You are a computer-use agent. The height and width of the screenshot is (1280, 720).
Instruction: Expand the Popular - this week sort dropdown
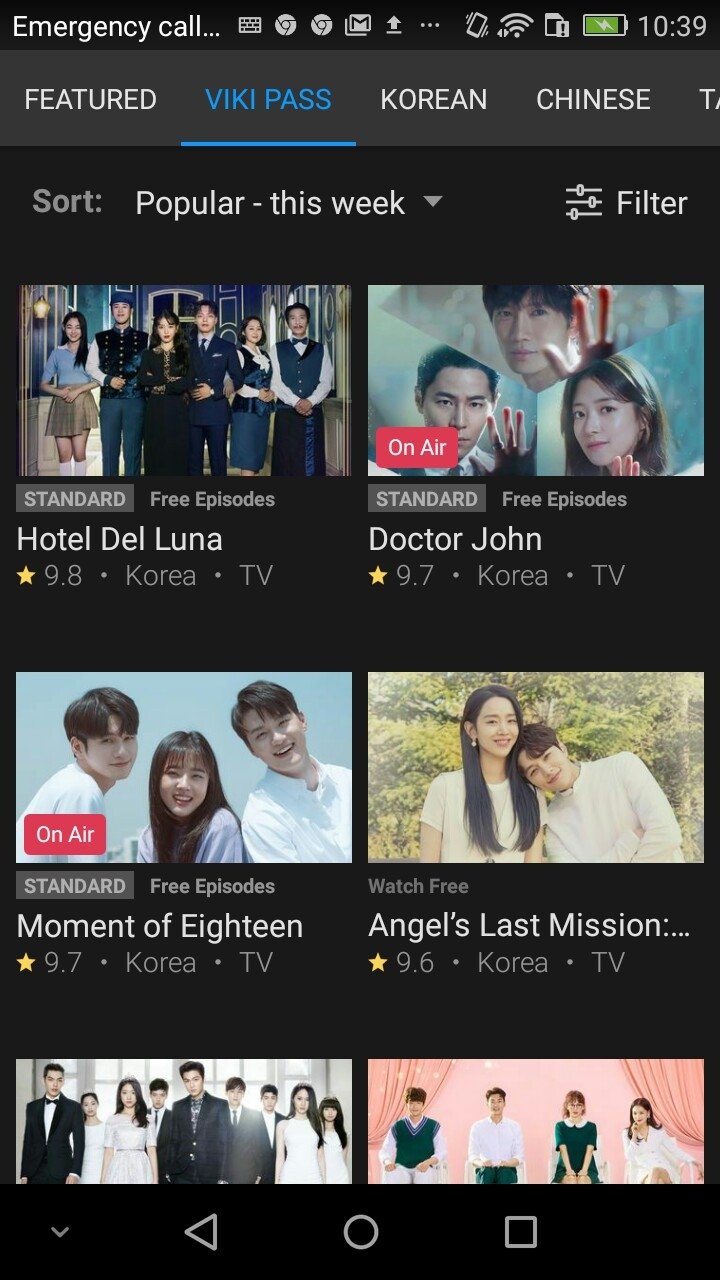tap(288, 203)
